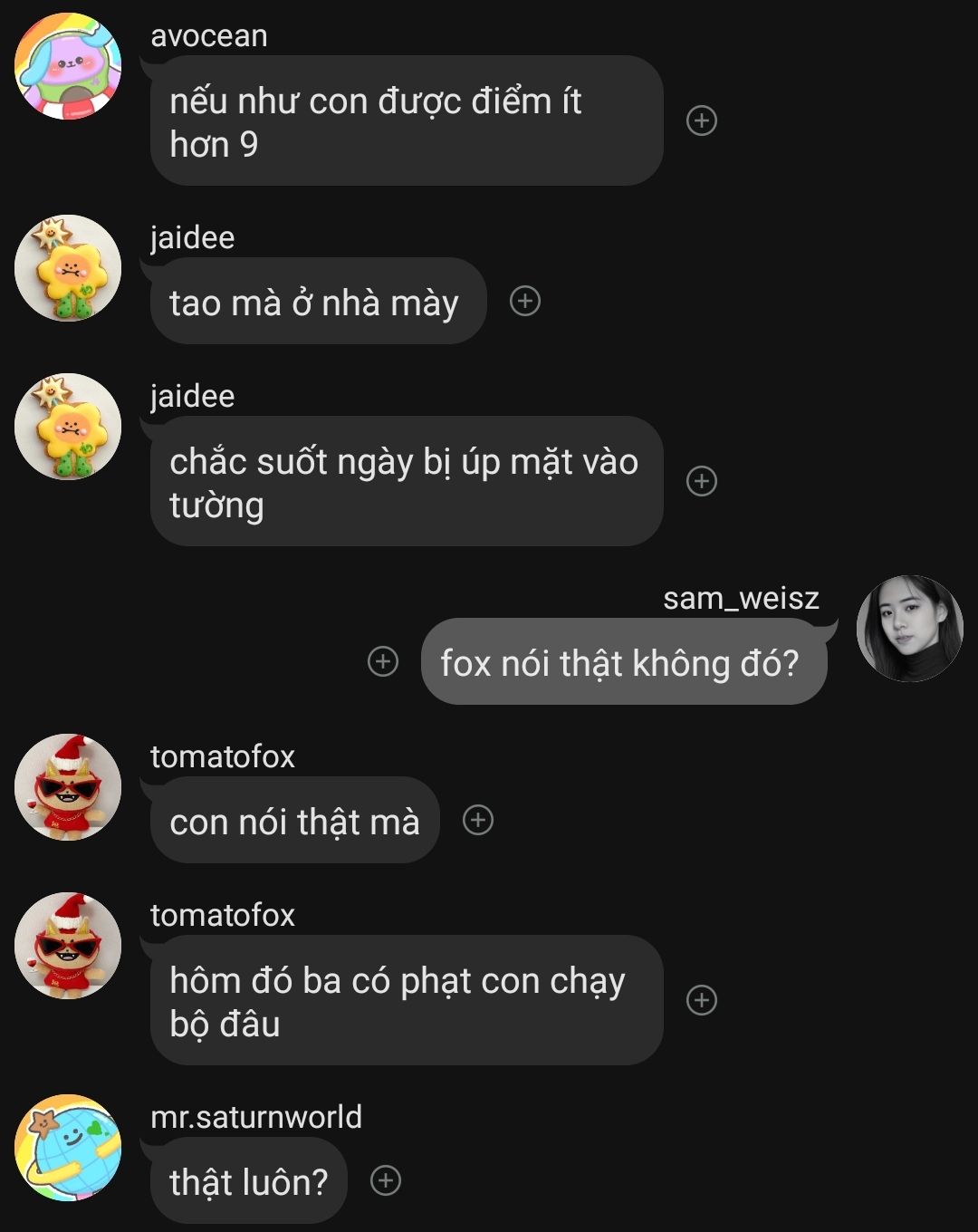978x1232 pixels.
Task: Add reaction to "nếu như con được điểm ít hơn 9"
Action: (702, 120)
